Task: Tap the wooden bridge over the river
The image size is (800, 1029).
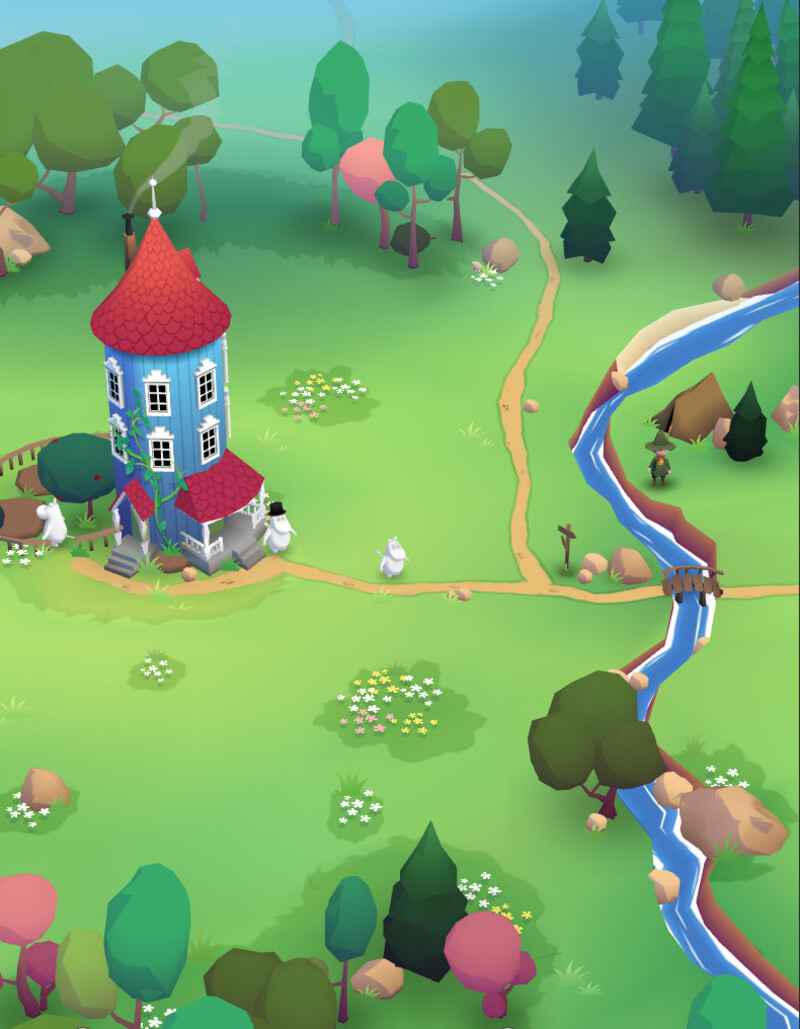Action: coord(692,582)
